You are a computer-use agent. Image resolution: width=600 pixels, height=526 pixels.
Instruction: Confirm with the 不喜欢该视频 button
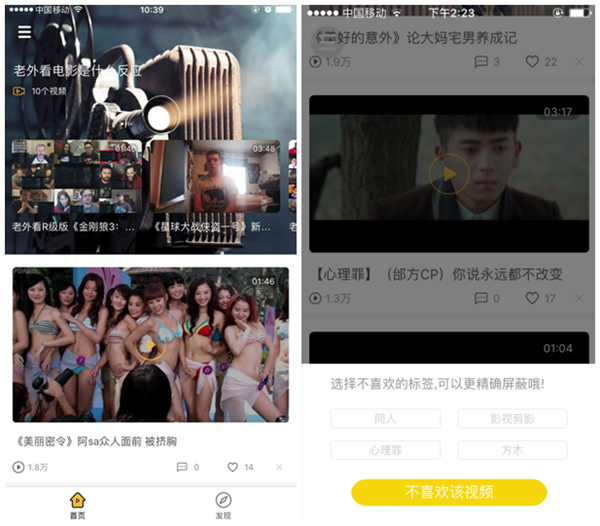point(448,492)
